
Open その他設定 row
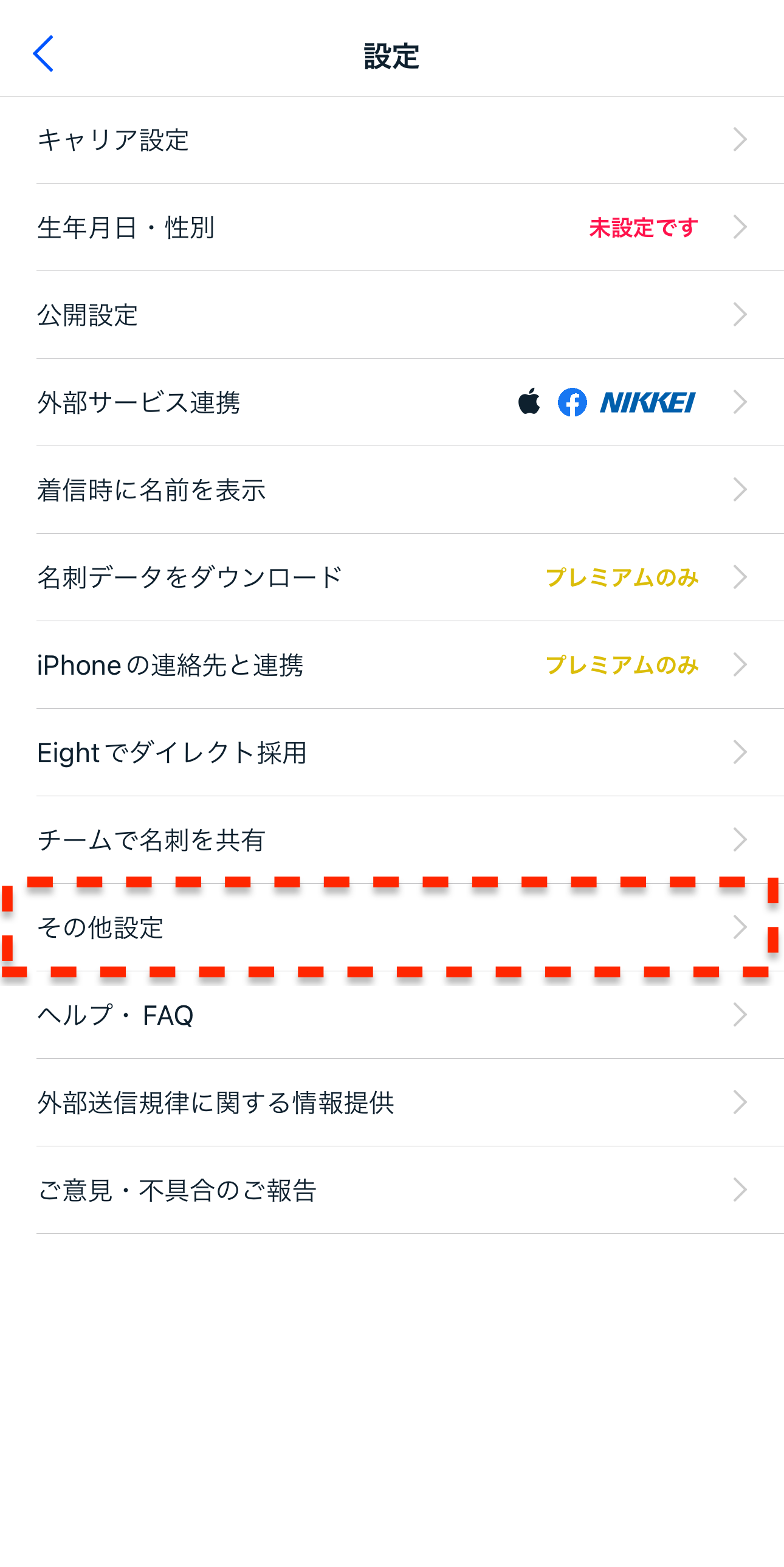pos(391,928)
